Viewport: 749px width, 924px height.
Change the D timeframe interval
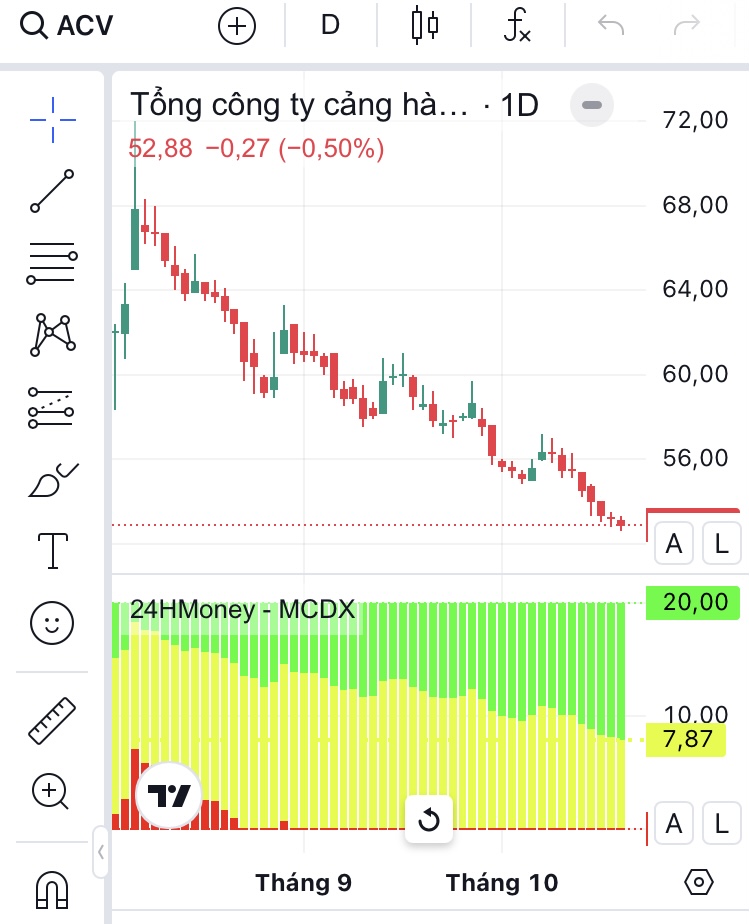point(331,25)
